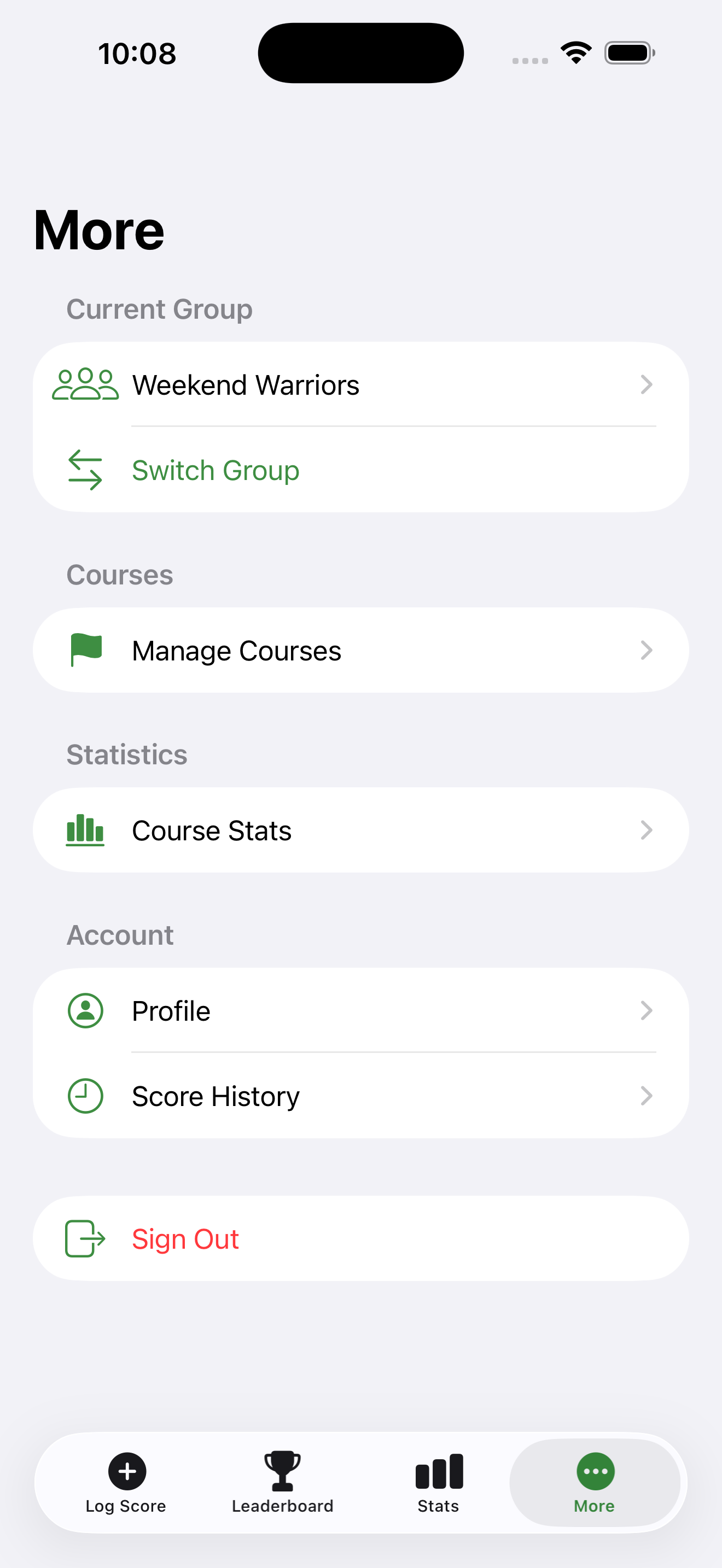Open Manage Courses via its chevron

click(647, 650)
